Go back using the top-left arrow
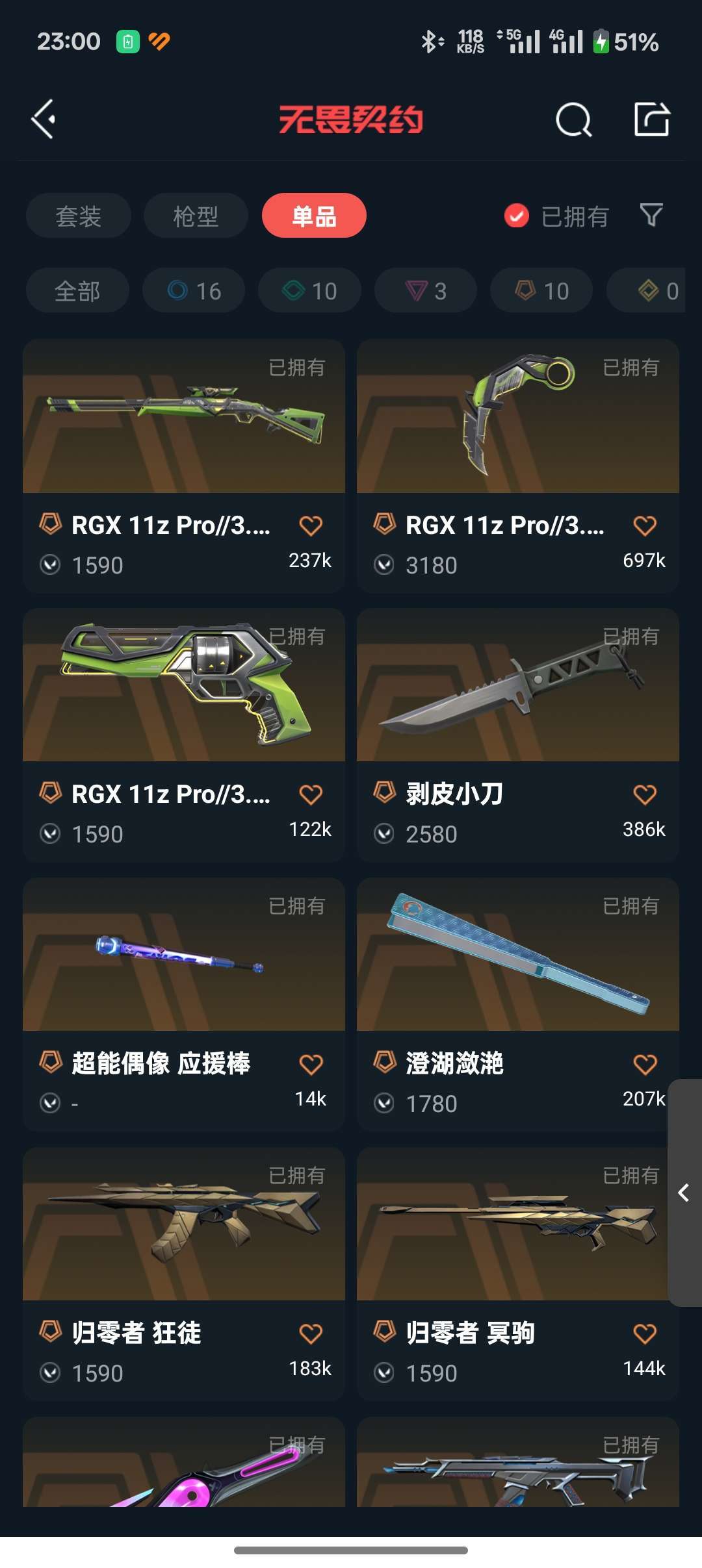702x1568 pixels. pos(44,120)
